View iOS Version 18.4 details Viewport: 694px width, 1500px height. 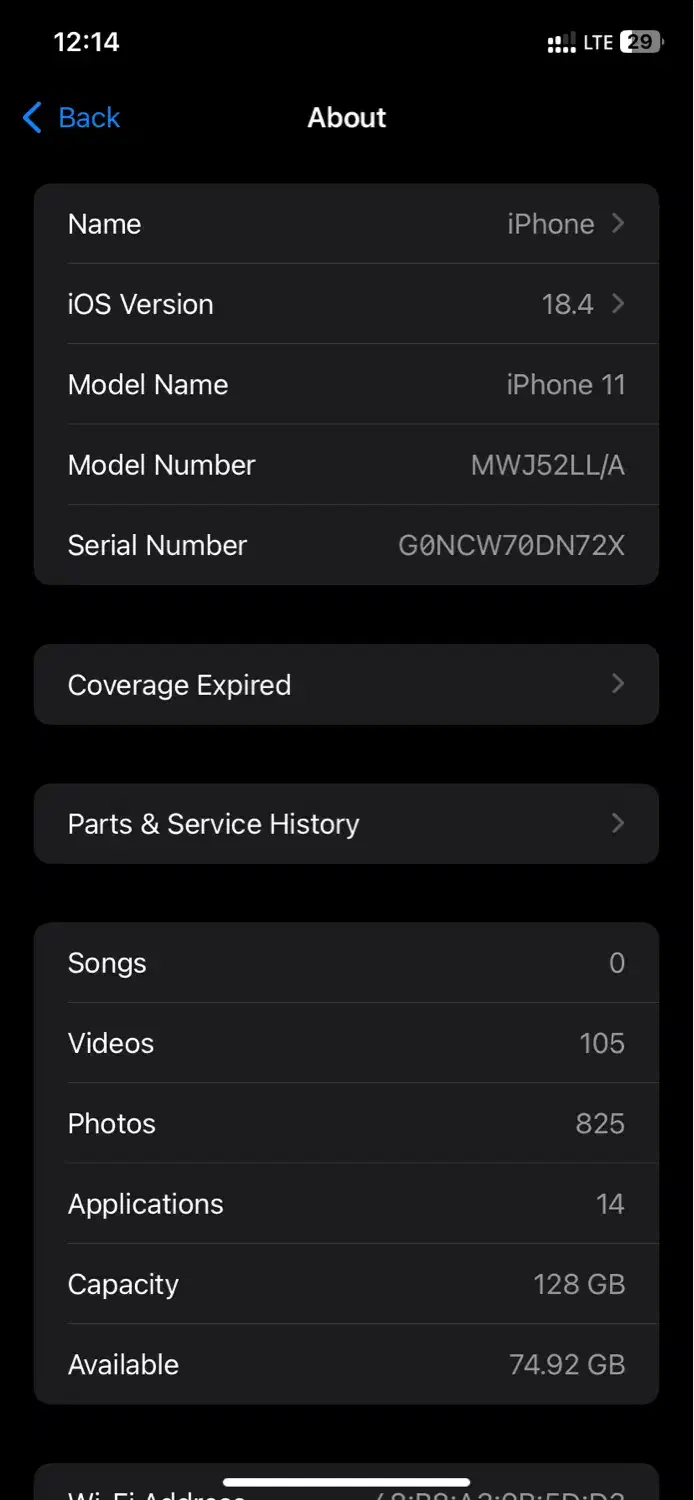(x=346, y=304)
